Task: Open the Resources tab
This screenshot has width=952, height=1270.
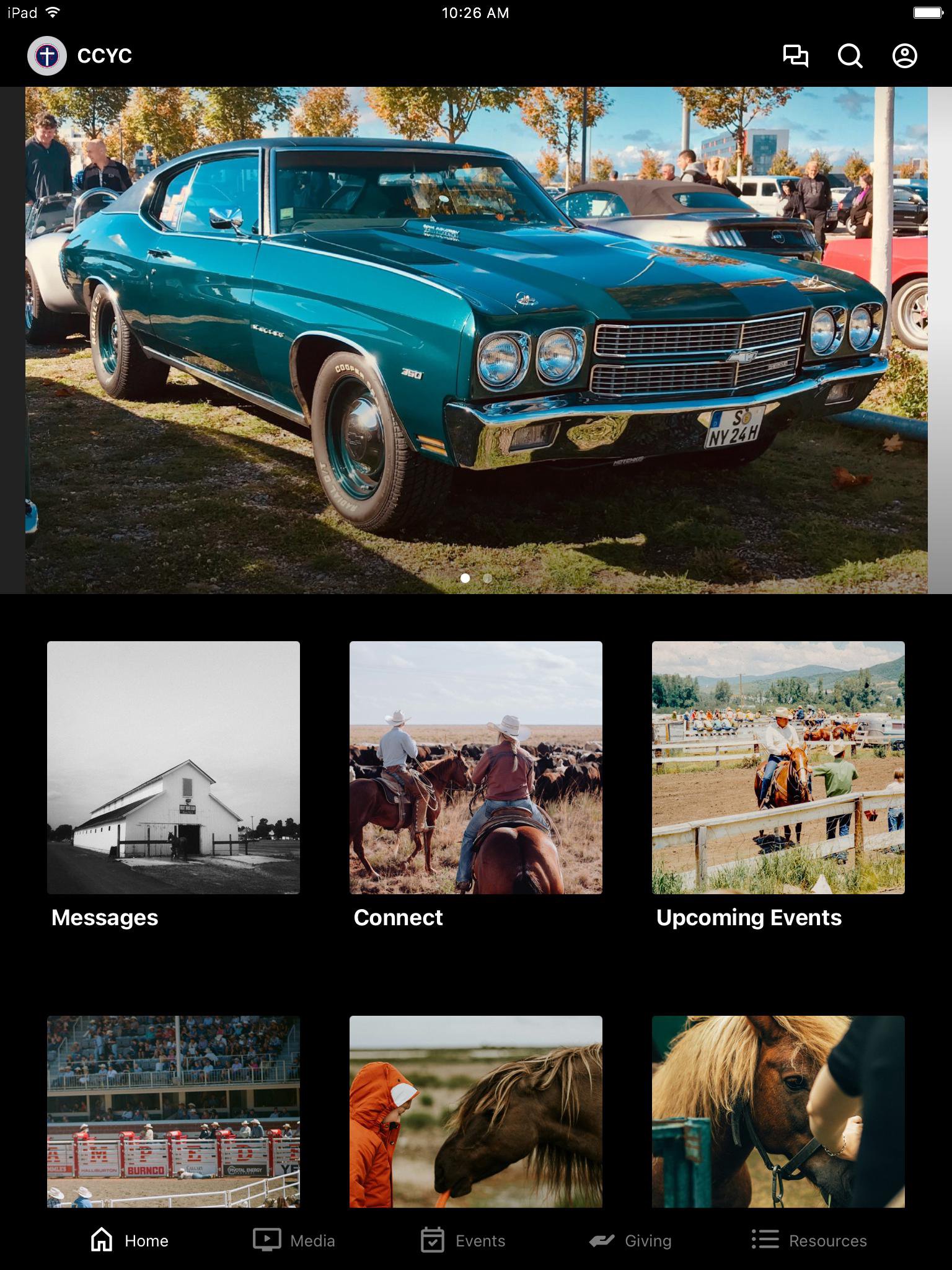Action: (x=809, y=1240)
